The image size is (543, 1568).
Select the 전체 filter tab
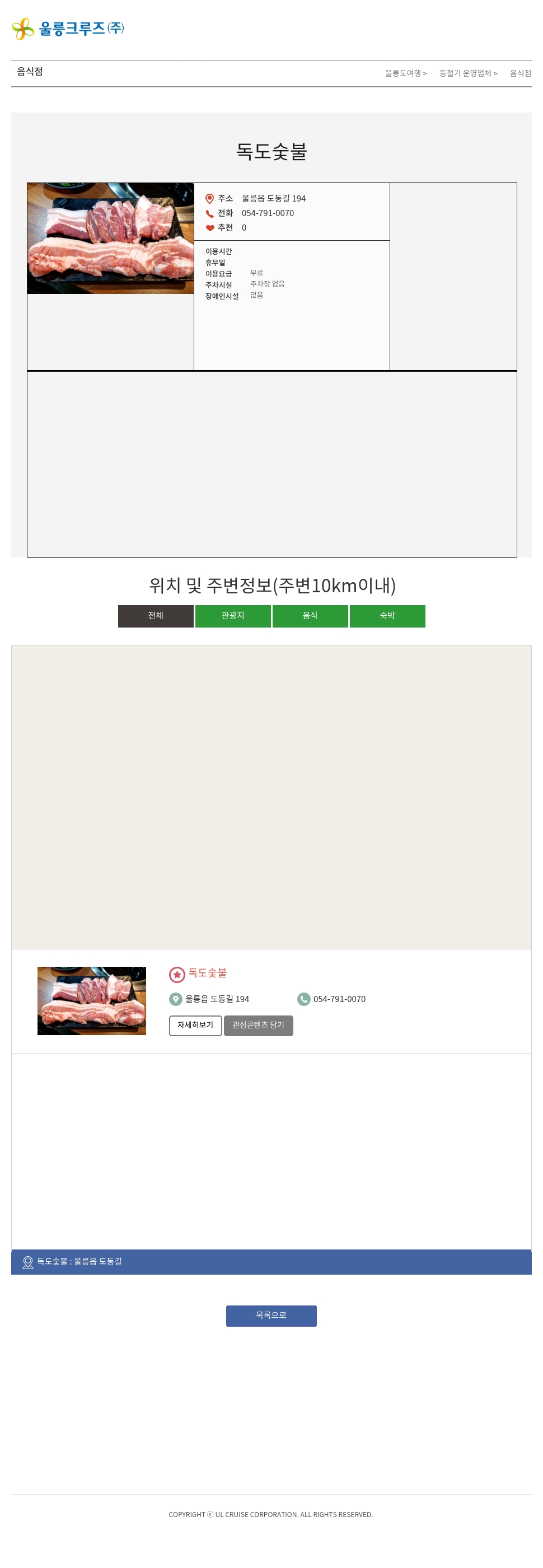pyautogui.click(x=156, y=615)
